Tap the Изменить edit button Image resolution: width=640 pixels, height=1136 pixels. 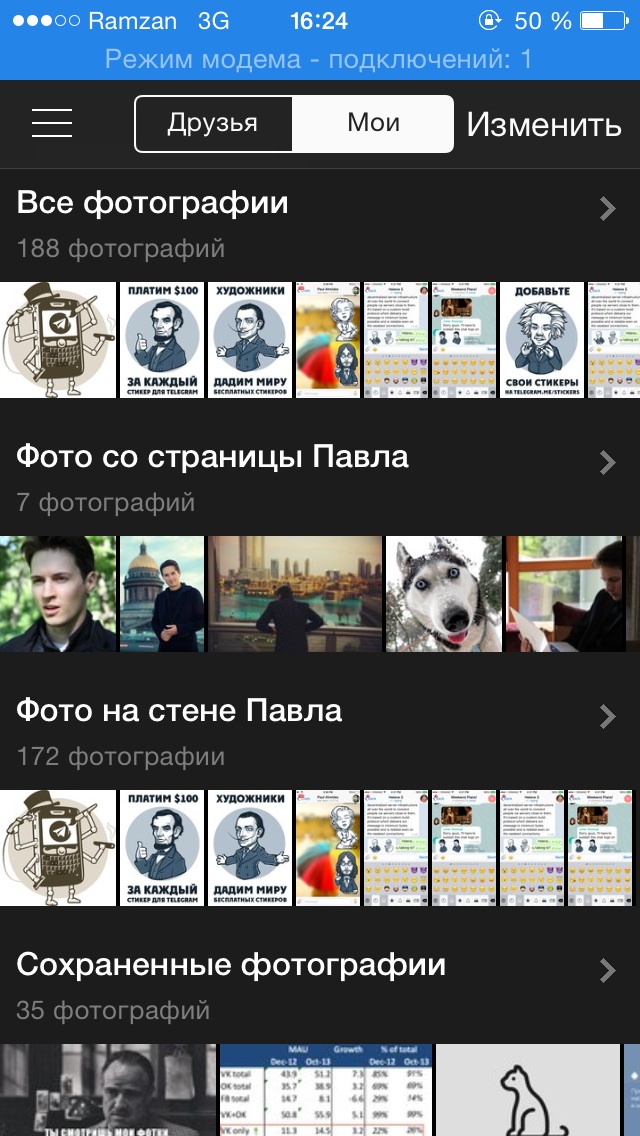(544, 124)
